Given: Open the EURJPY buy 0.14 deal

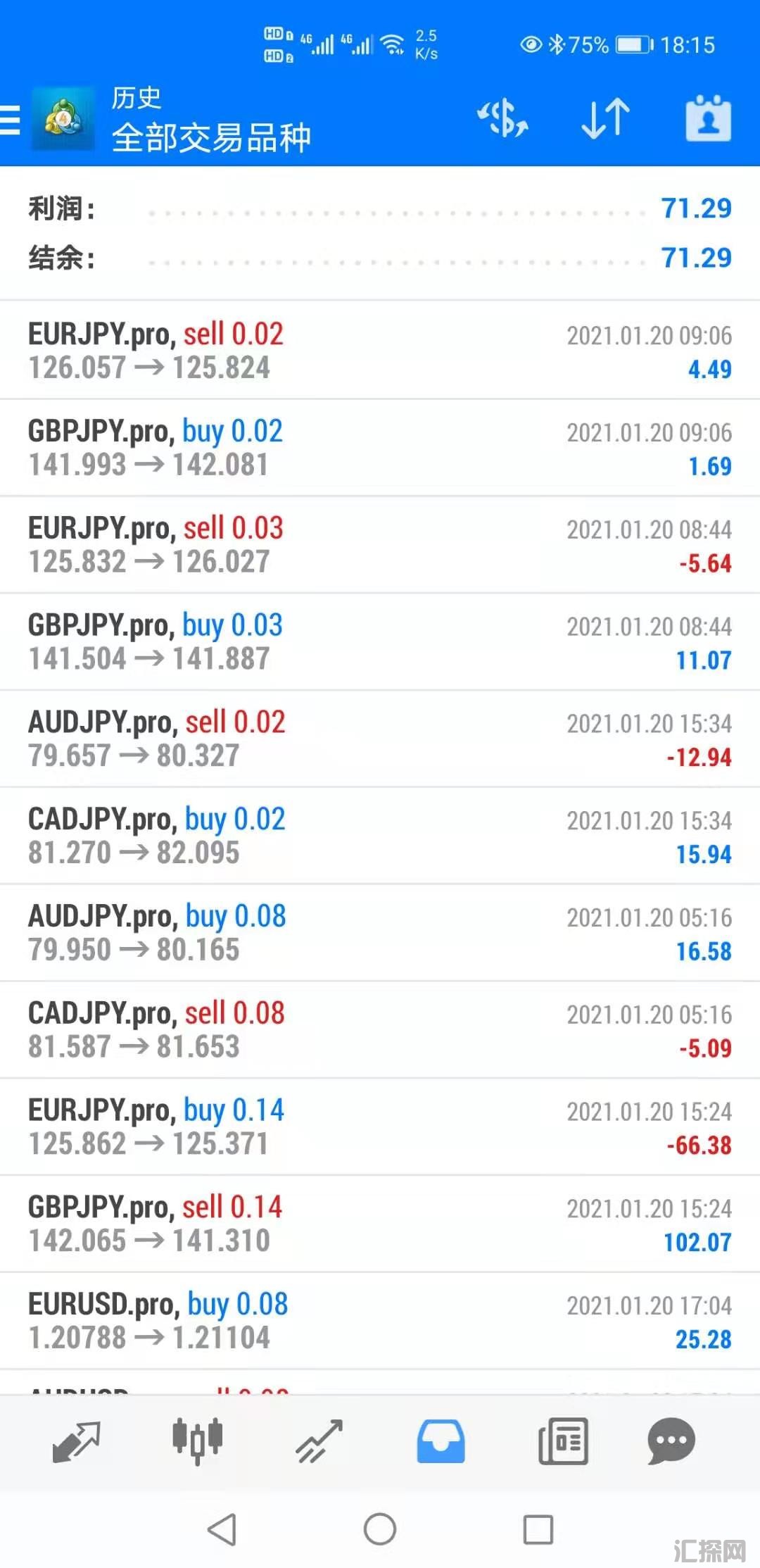Looking at the screenshot, I should (x=380, y=1127).
